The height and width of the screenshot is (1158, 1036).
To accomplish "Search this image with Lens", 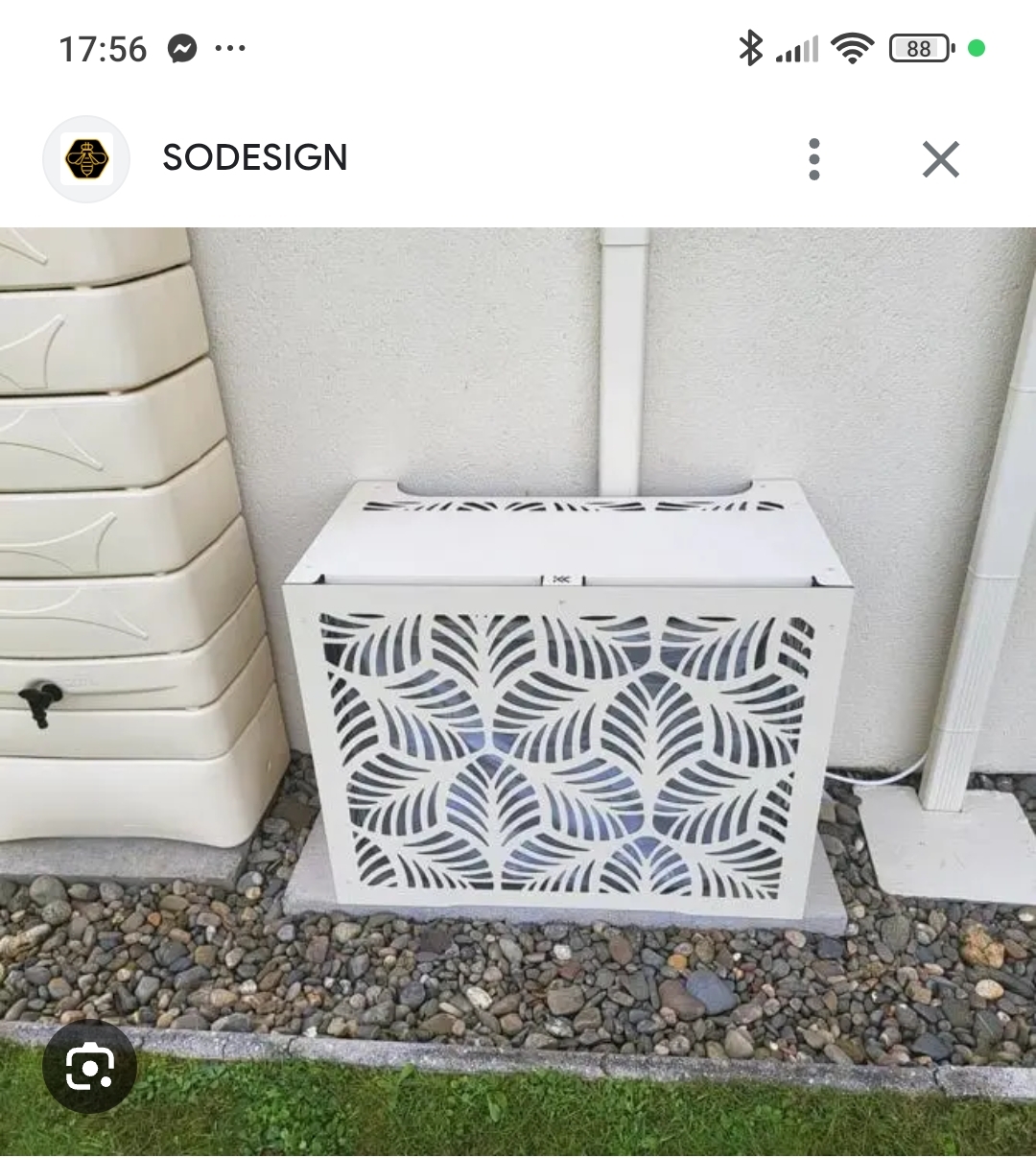I will click(90, 1067).
